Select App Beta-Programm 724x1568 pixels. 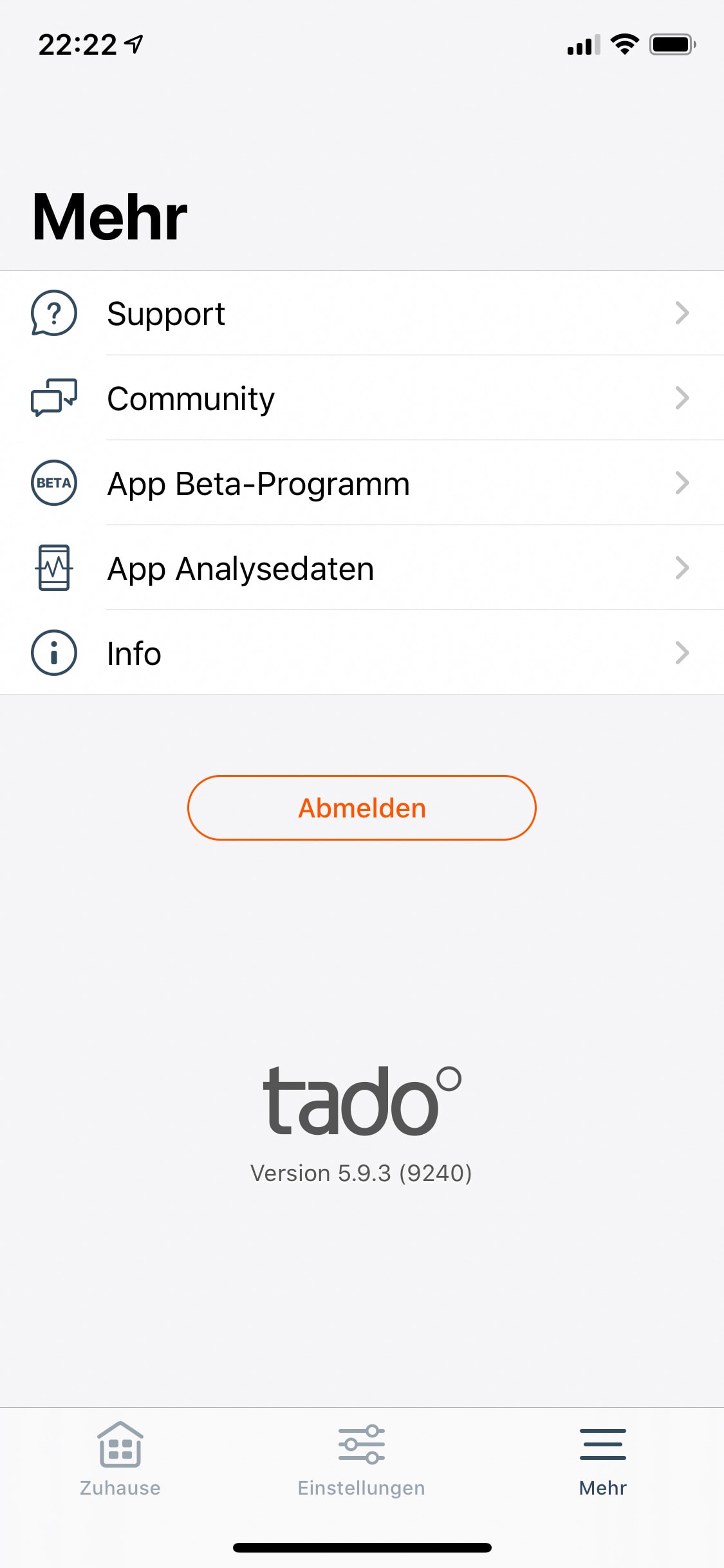pyautogui.click(x=362, y=483)
